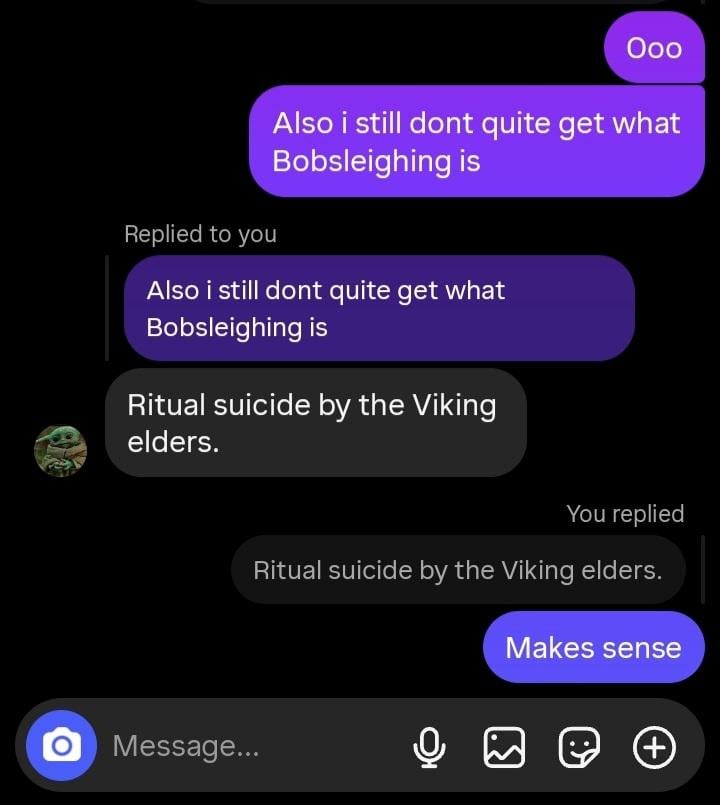Open the sticker picker
Viewport: 720px width, 805px height.
(x=580, y=746)
